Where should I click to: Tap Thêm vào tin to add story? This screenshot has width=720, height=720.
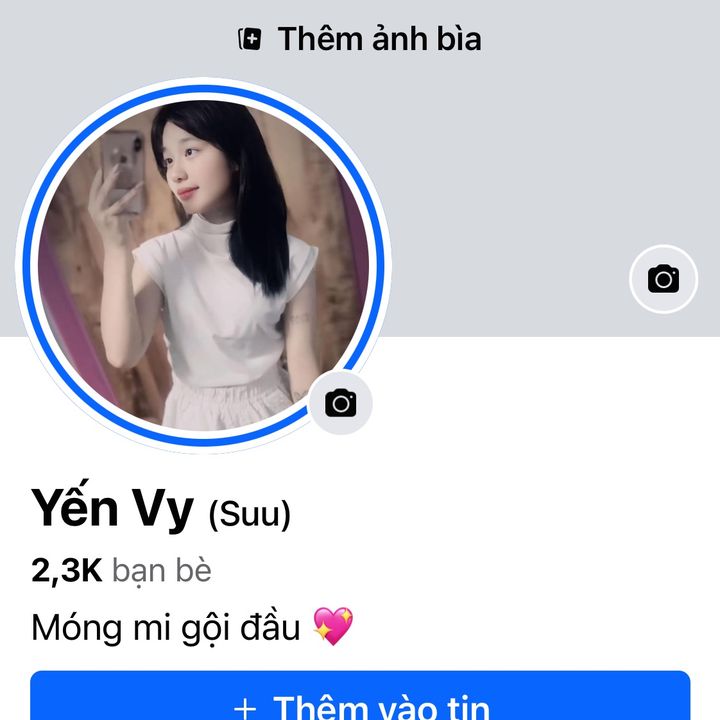coord(360,703)
